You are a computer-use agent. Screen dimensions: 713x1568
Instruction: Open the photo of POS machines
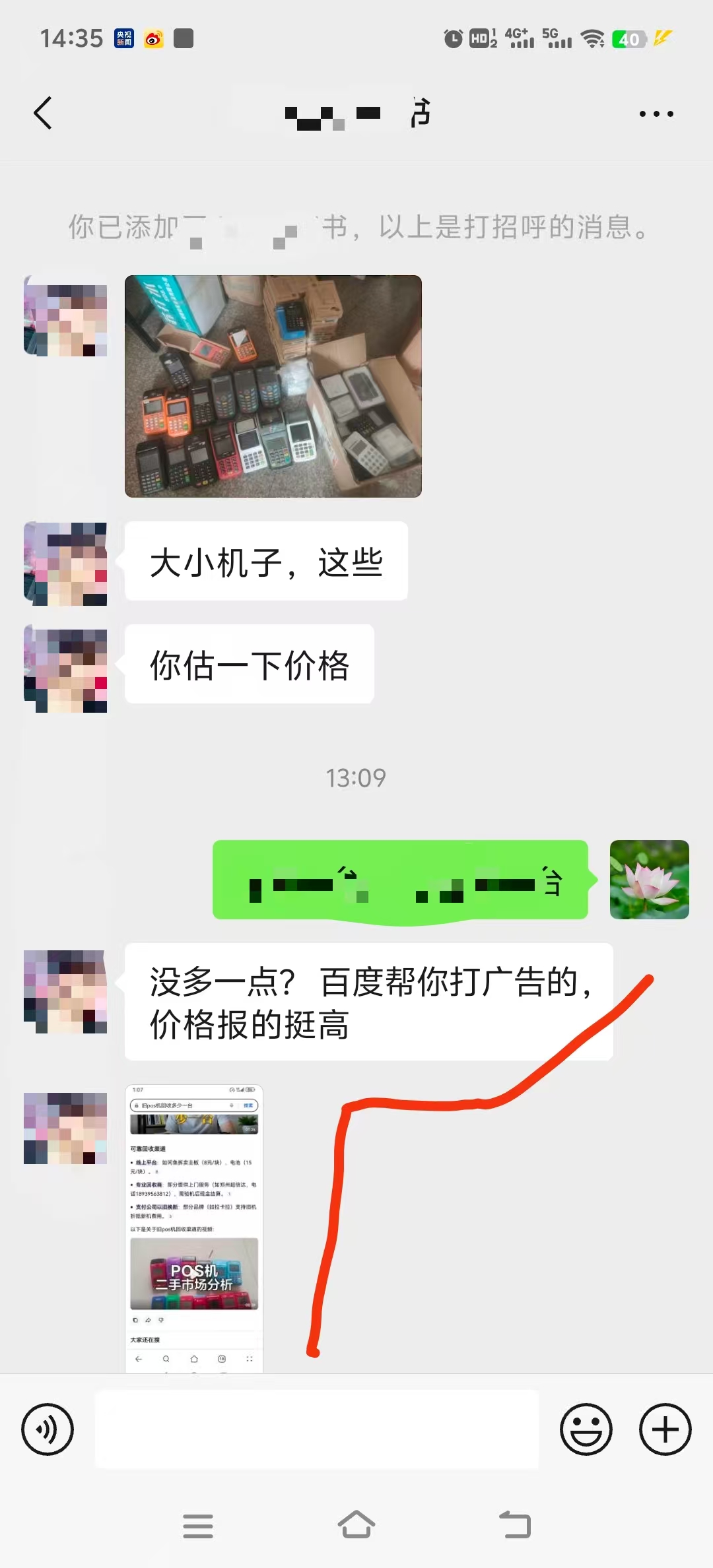(x=273, y=386)
